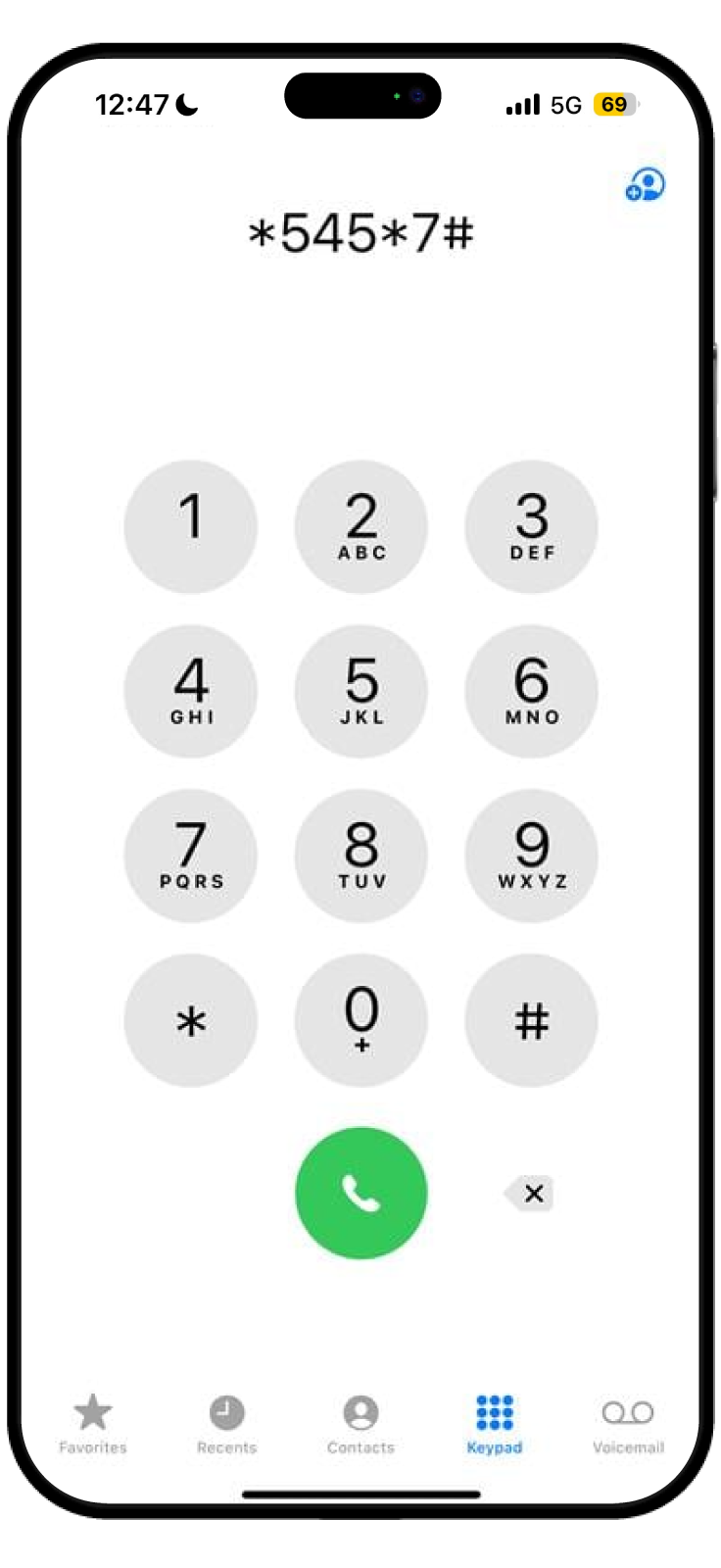
Task: Dial digit 1 on the keypad
Action: (191, 527)
